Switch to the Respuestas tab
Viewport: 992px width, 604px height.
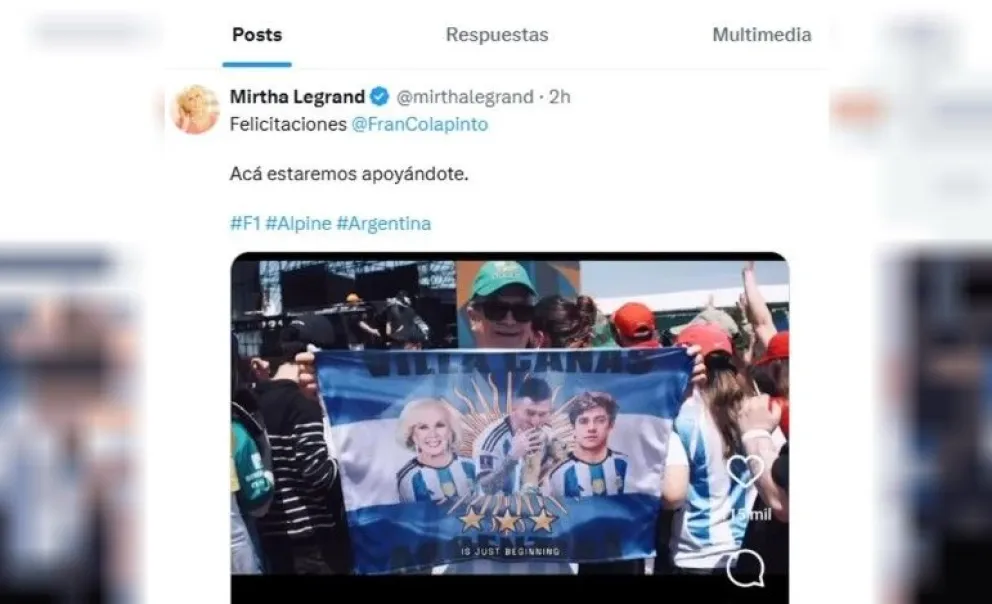pos(497,35)
